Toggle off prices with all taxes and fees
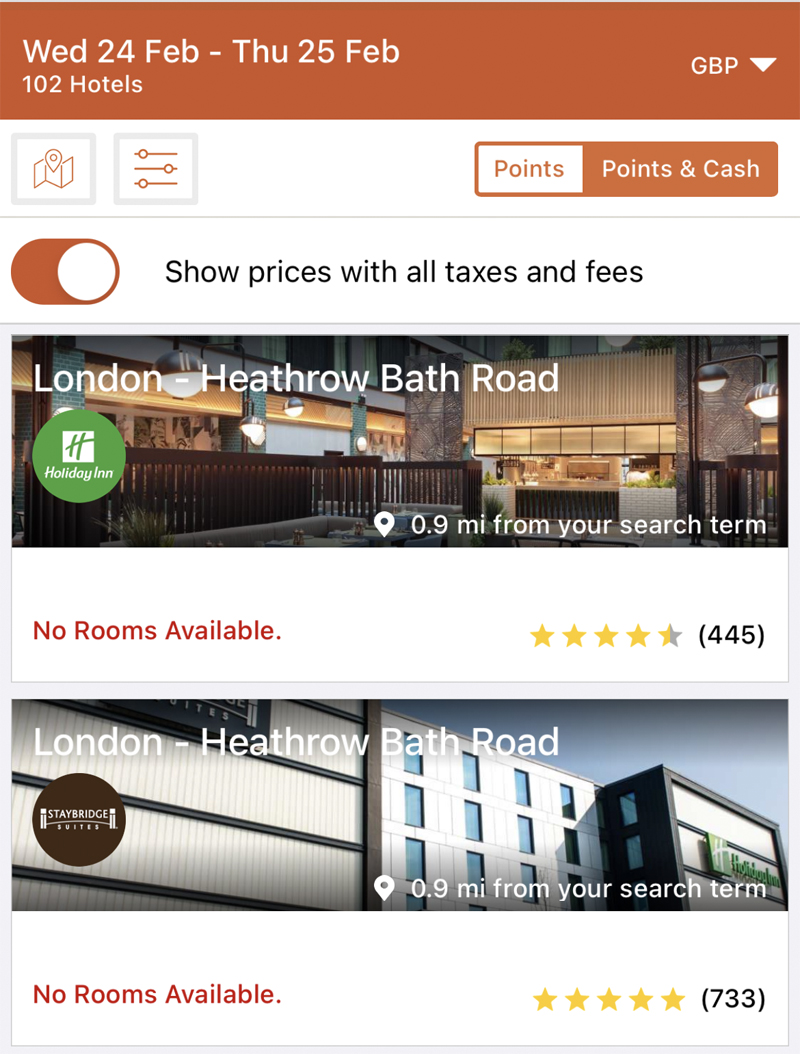This screenshot has height=1054, width=800. tap(65, 272)
